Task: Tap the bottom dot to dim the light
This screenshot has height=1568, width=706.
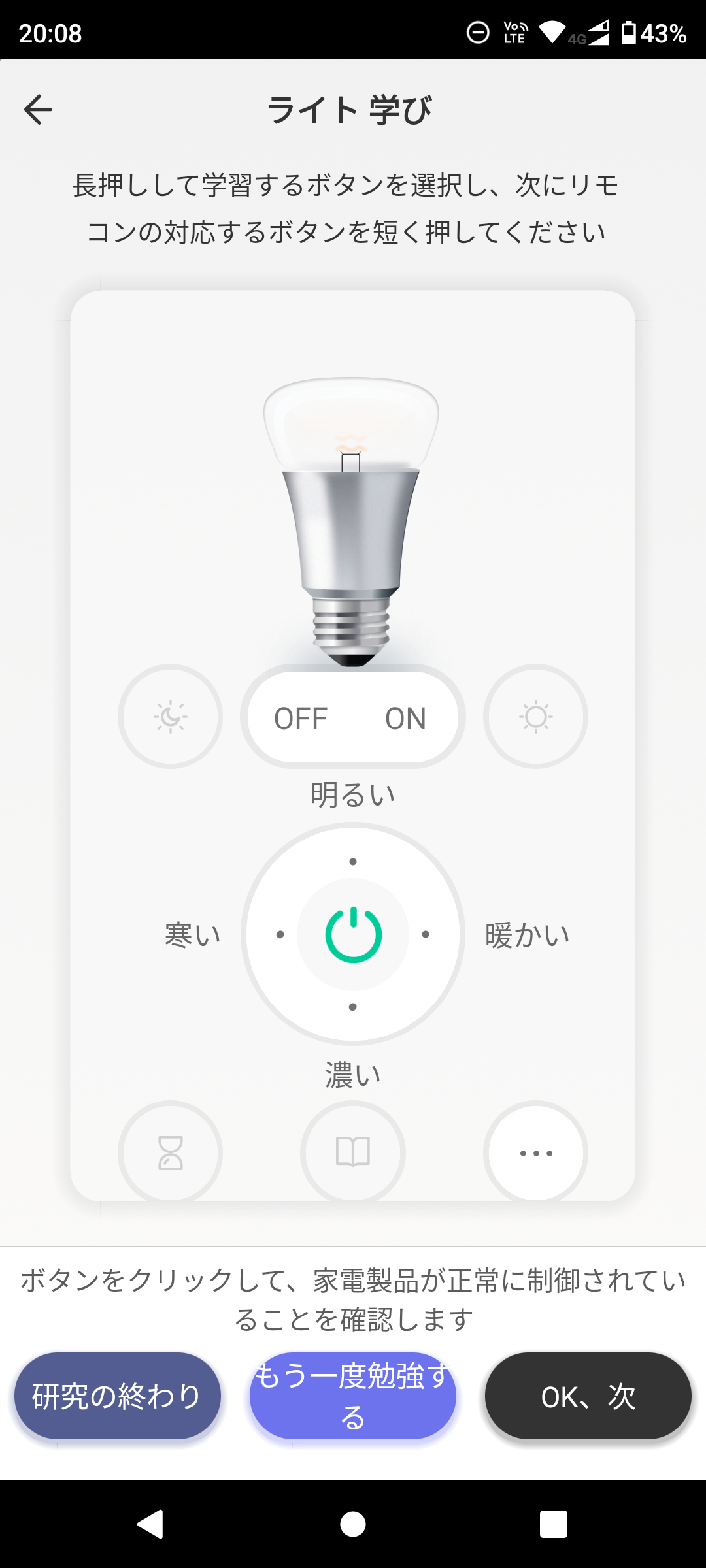Action: tap(353, 1007)
